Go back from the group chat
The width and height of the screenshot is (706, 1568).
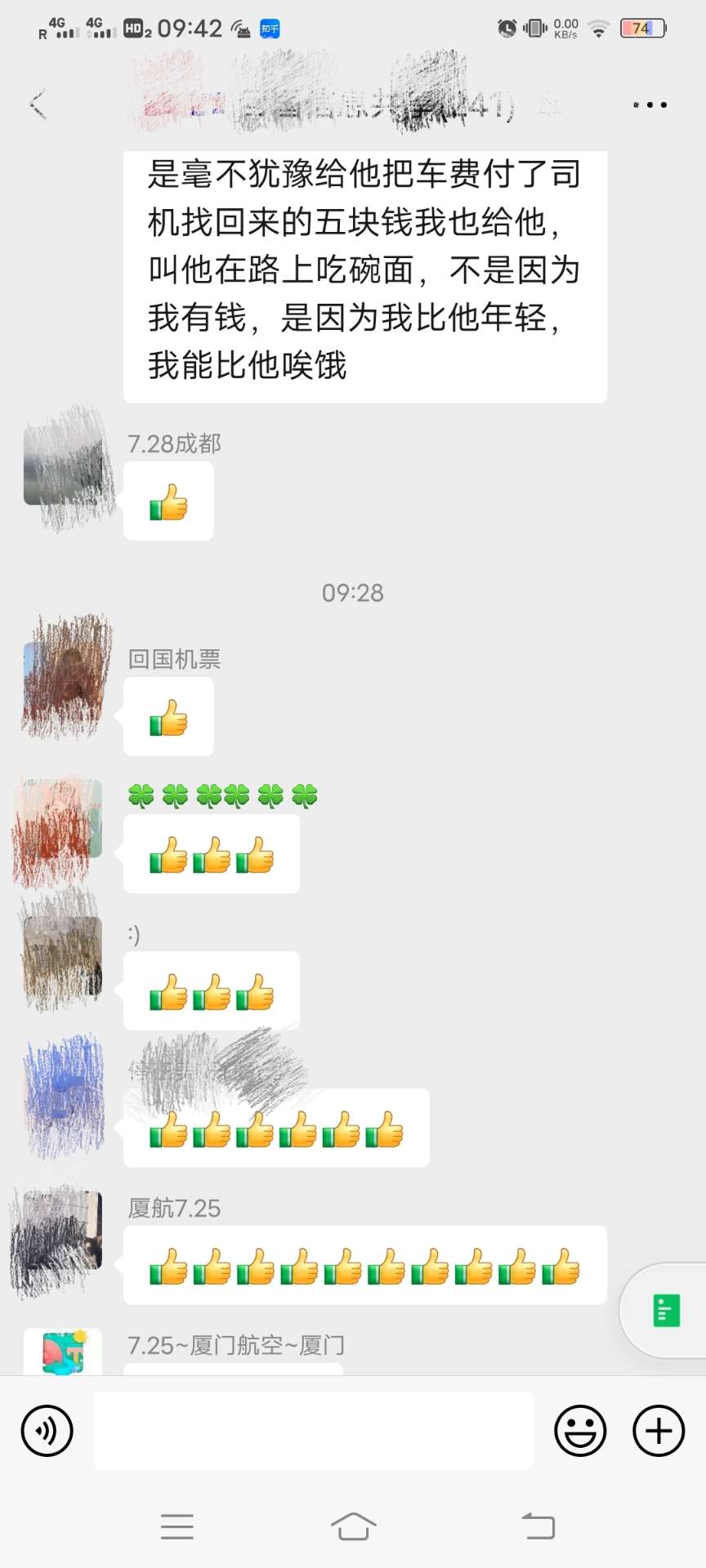[x=38, y=105]
